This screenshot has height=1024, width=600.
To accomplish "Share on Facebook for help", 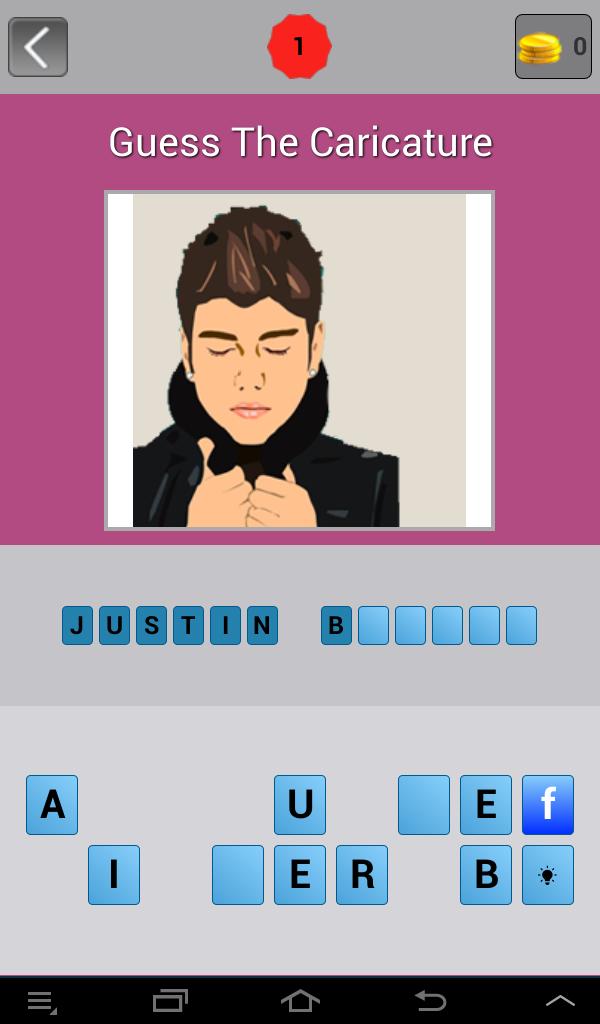I will point(548,805).
